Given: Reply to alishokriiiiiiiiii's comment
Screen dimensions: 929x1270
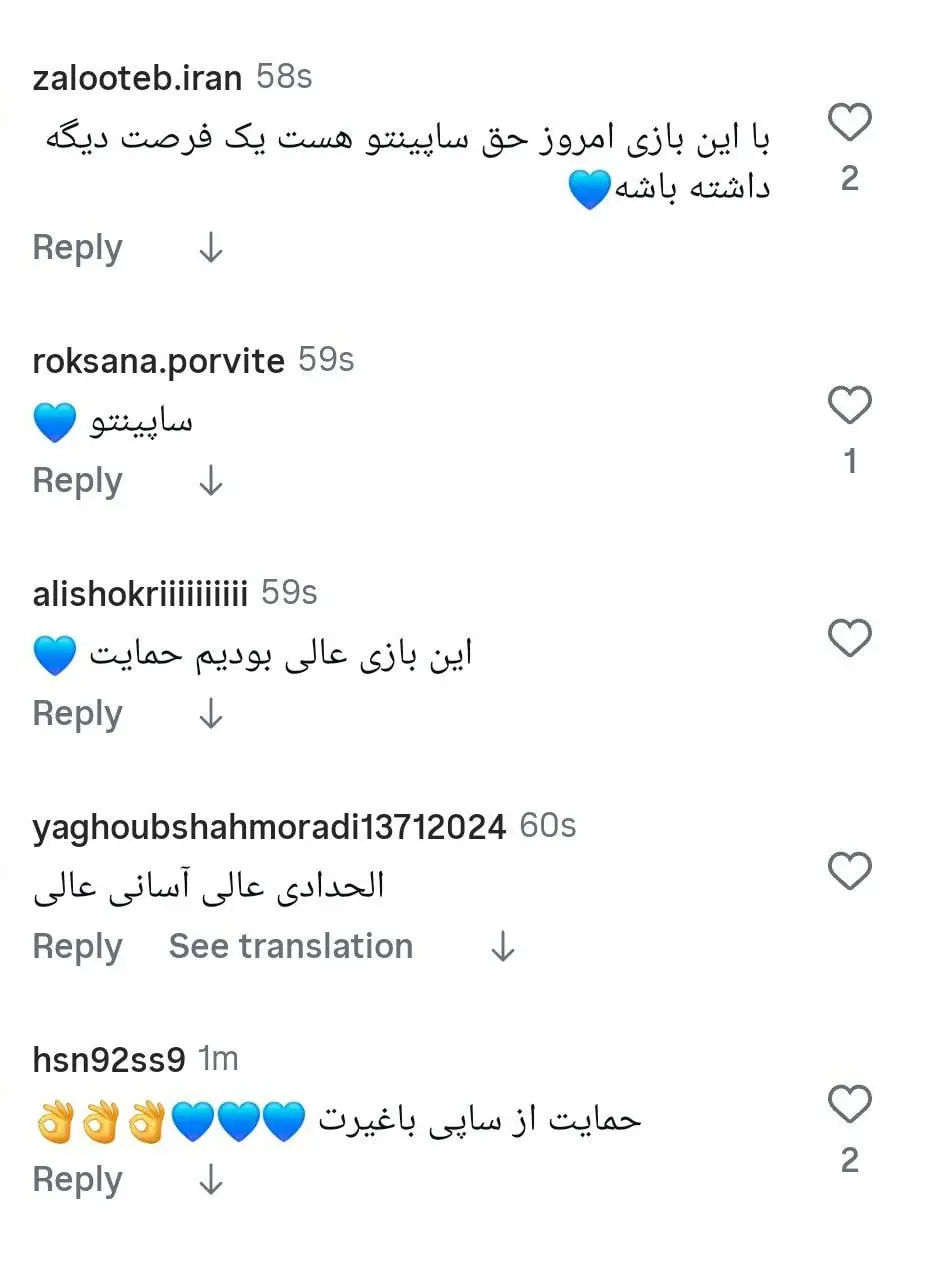Looking at the screenshot, I should pos(77,714).
